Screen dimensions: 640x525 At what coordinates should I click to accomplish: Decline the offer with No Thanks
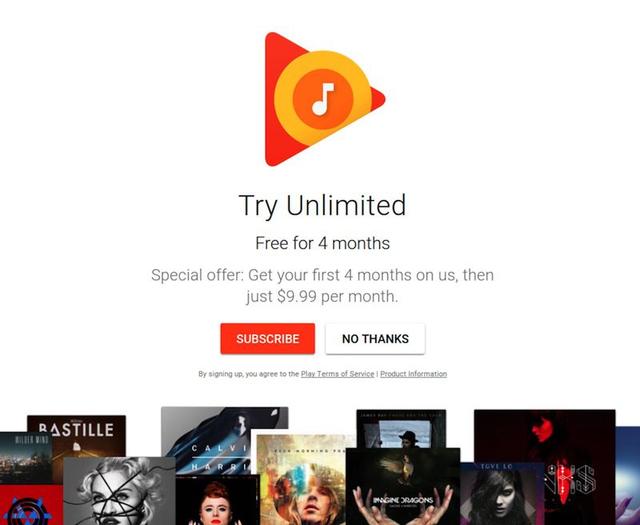[x=375, y=339]
